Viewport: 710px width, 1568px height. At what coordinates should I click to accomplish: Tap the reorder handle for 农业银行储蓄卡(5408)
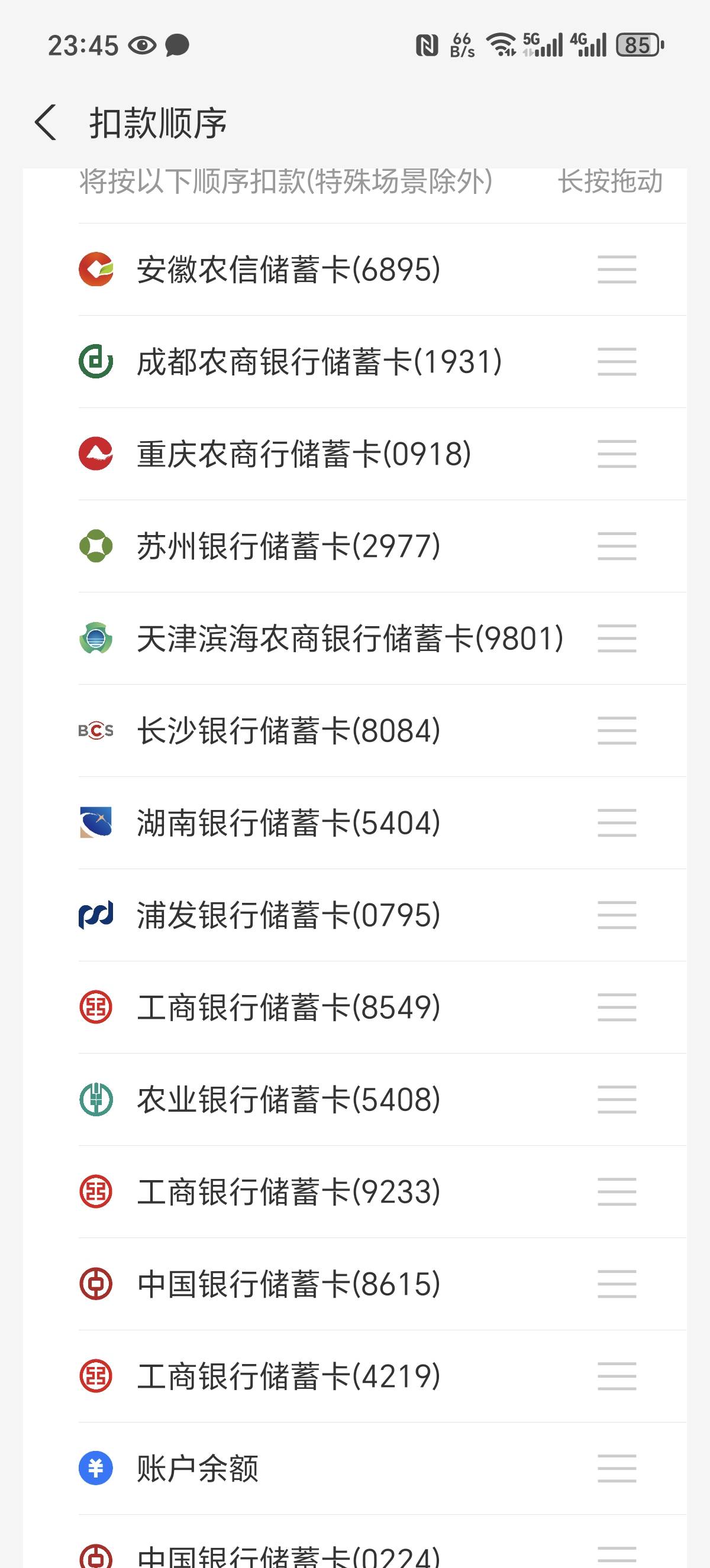point(617,1099)
